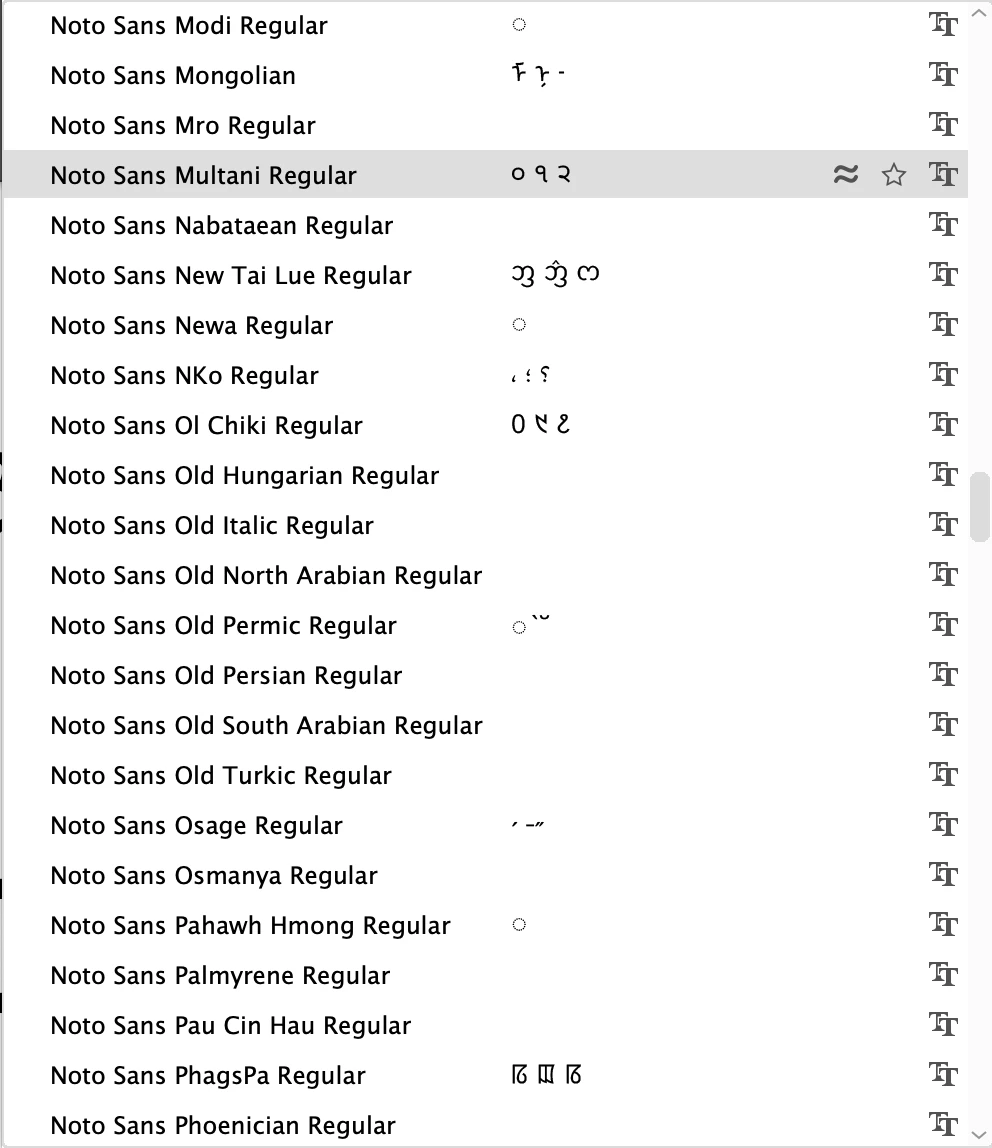
Task: Choose the Noto Sans Mongolian font
Action: coord(173,76)
